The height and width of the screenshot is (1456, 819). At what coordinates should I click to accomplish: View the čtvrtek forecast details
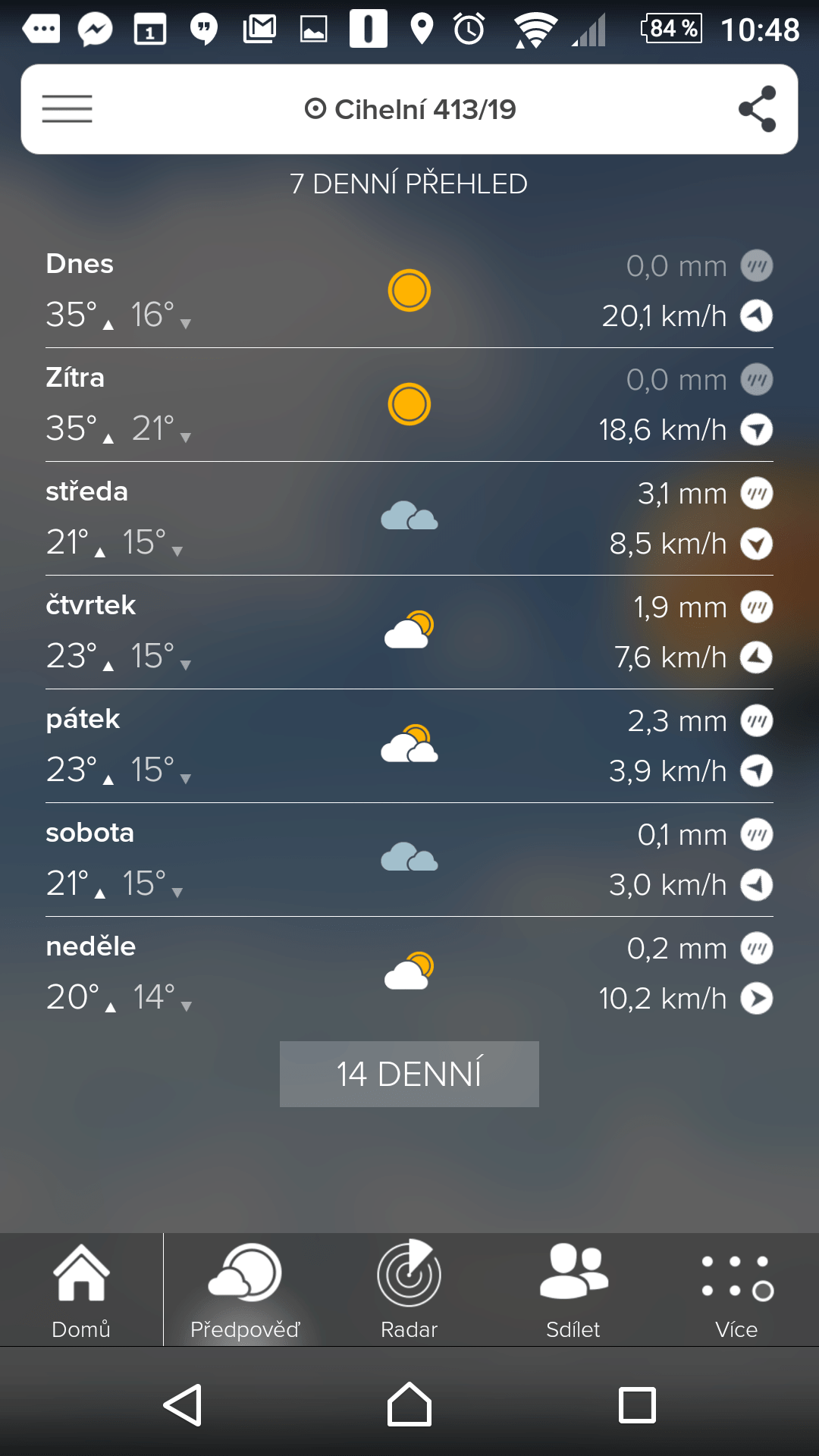409,633
